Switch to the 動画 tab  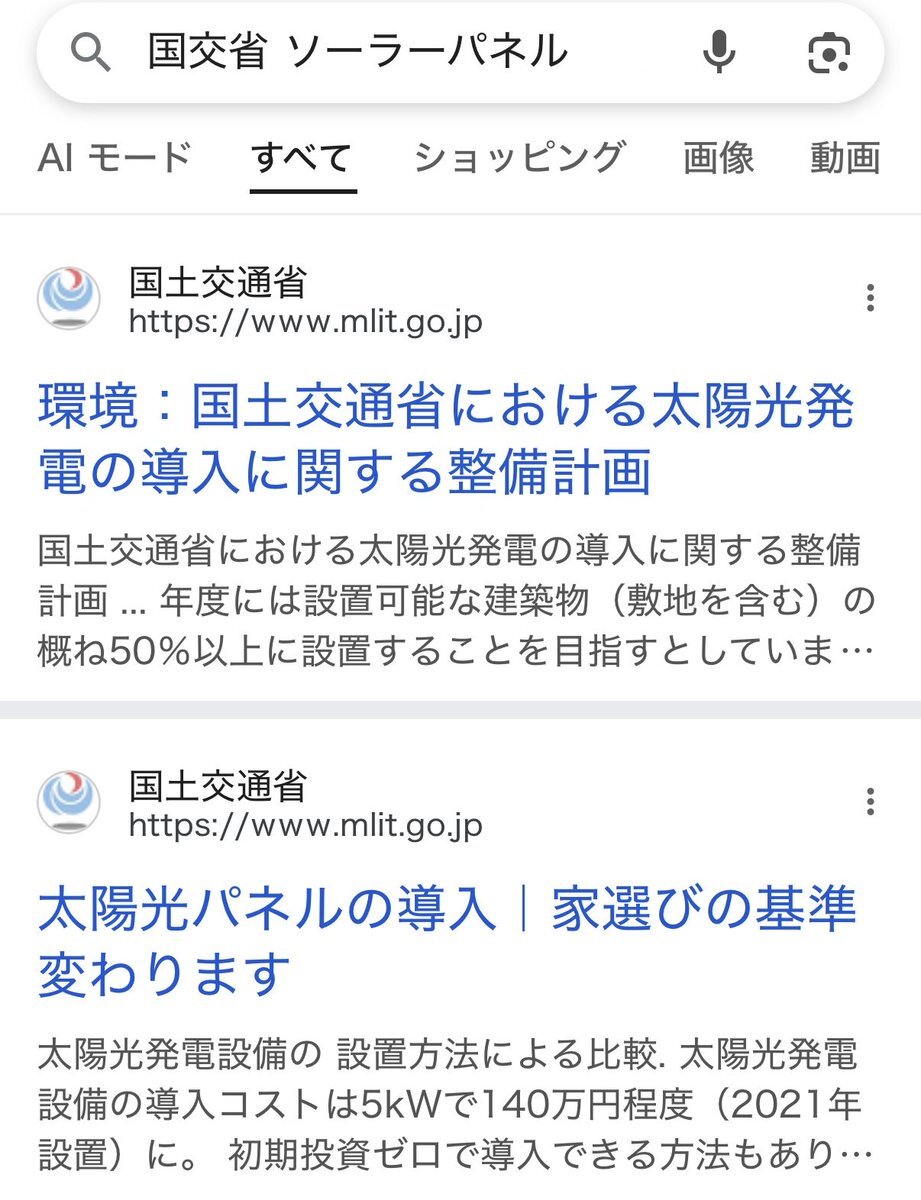[846, 158]
